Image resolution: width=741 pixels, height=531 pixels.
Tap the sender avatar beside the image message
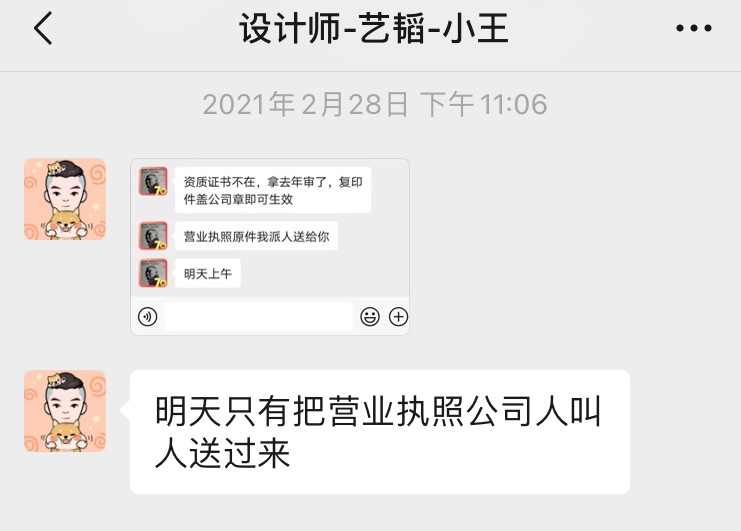(65, 199)
